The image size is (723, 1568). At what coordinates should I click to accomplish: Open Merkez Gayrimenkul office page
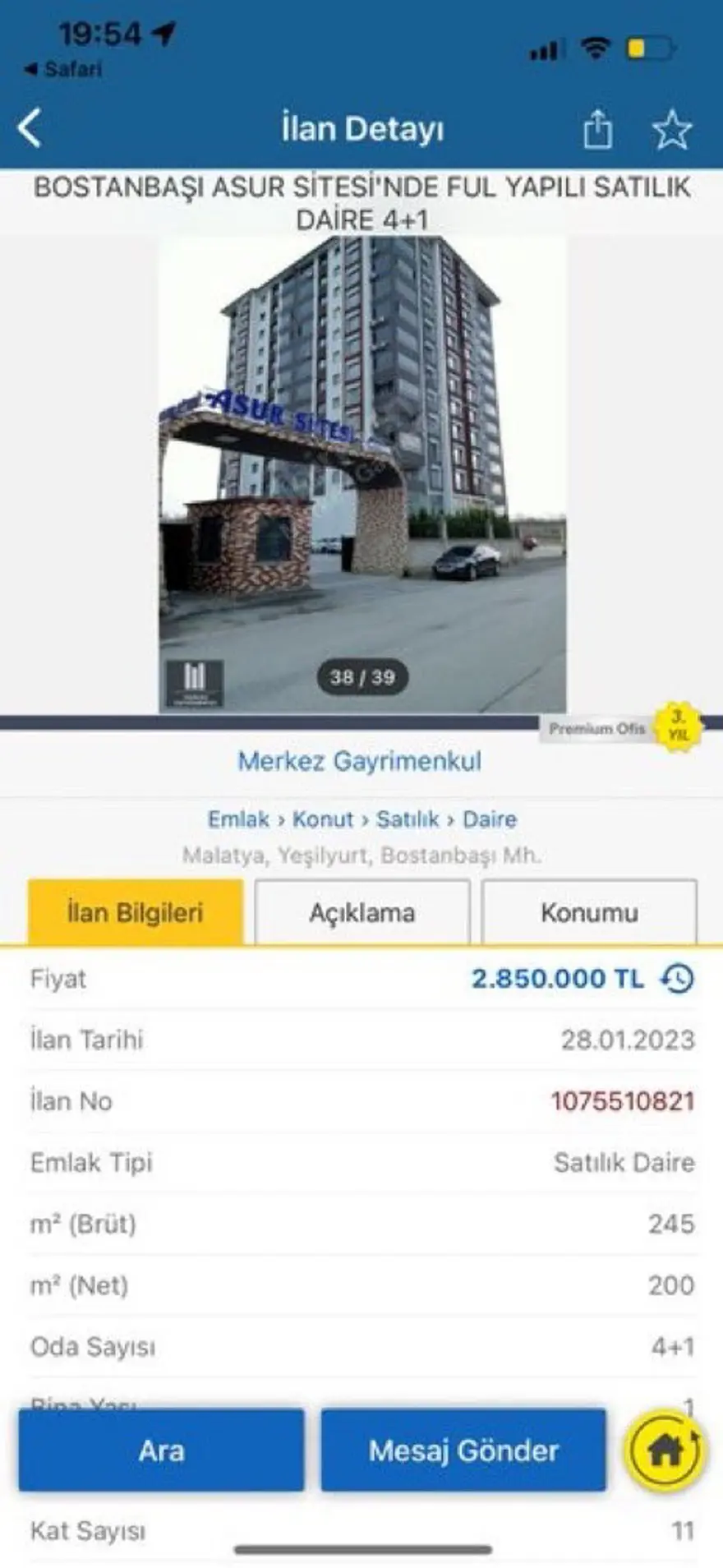tap(360, 761)
